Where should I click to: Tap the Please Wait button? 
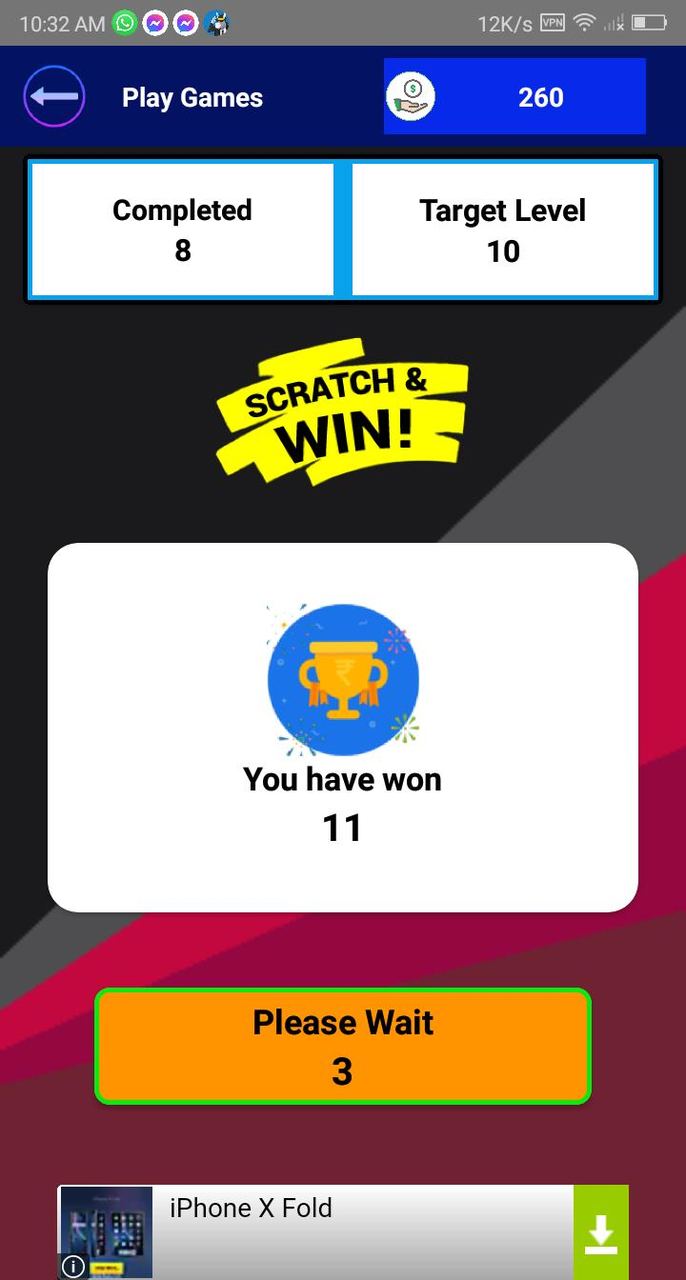click(343, 1046)
